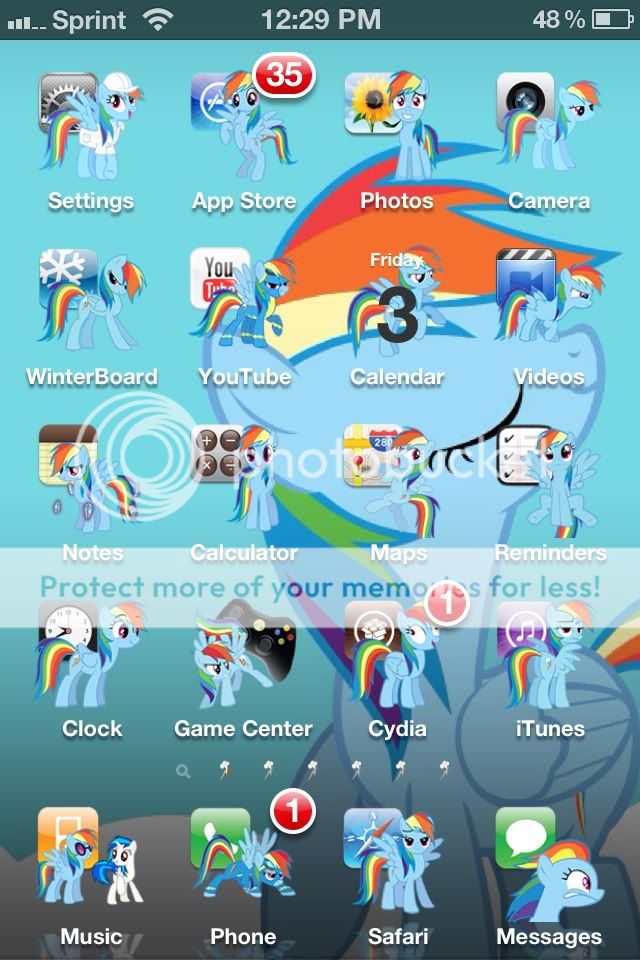Launch the YouTube app
This screenshot has width=640, height=960.
243,300
